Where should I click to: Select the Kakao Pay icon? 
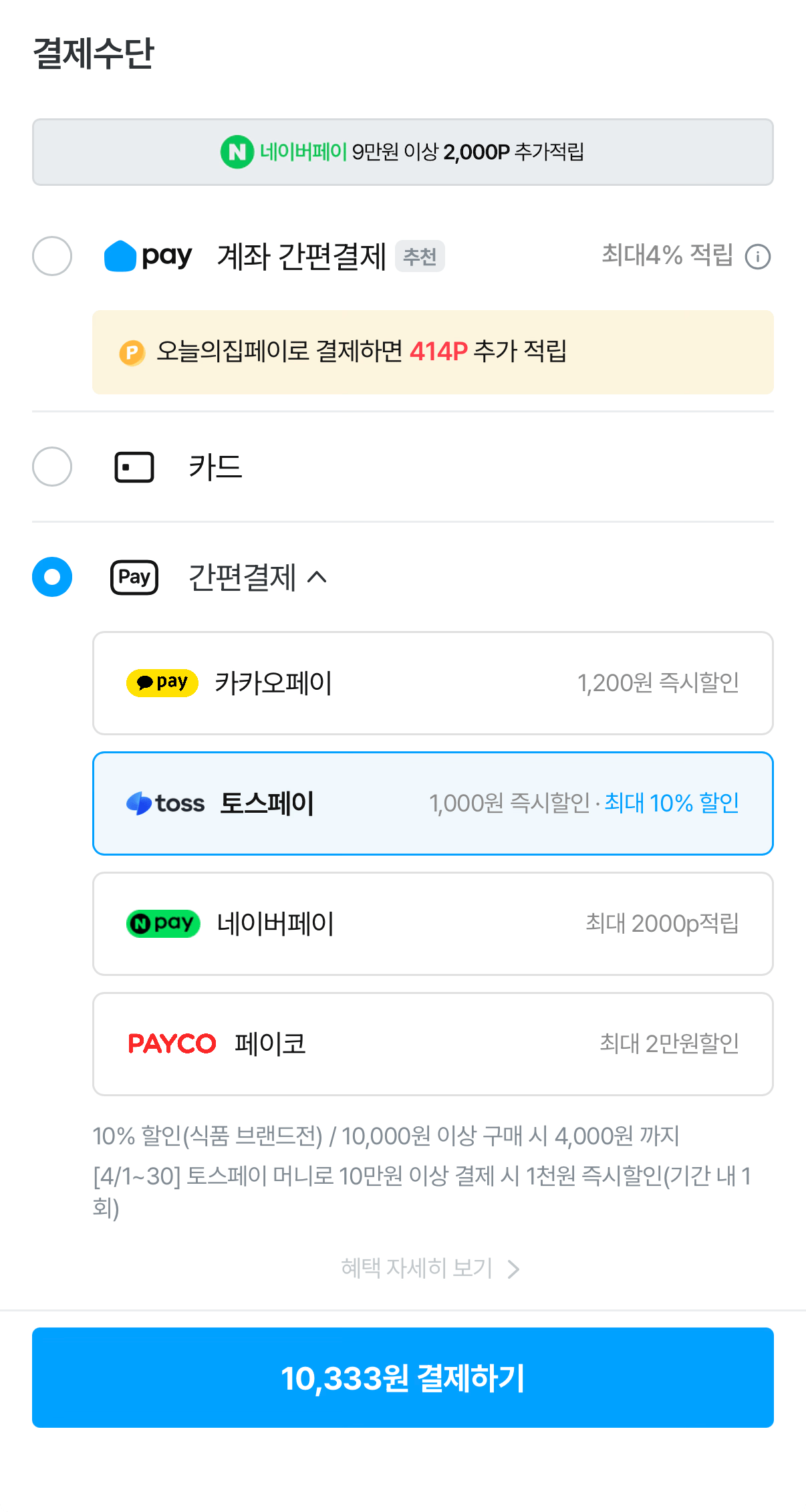click(x=161, y=683)
